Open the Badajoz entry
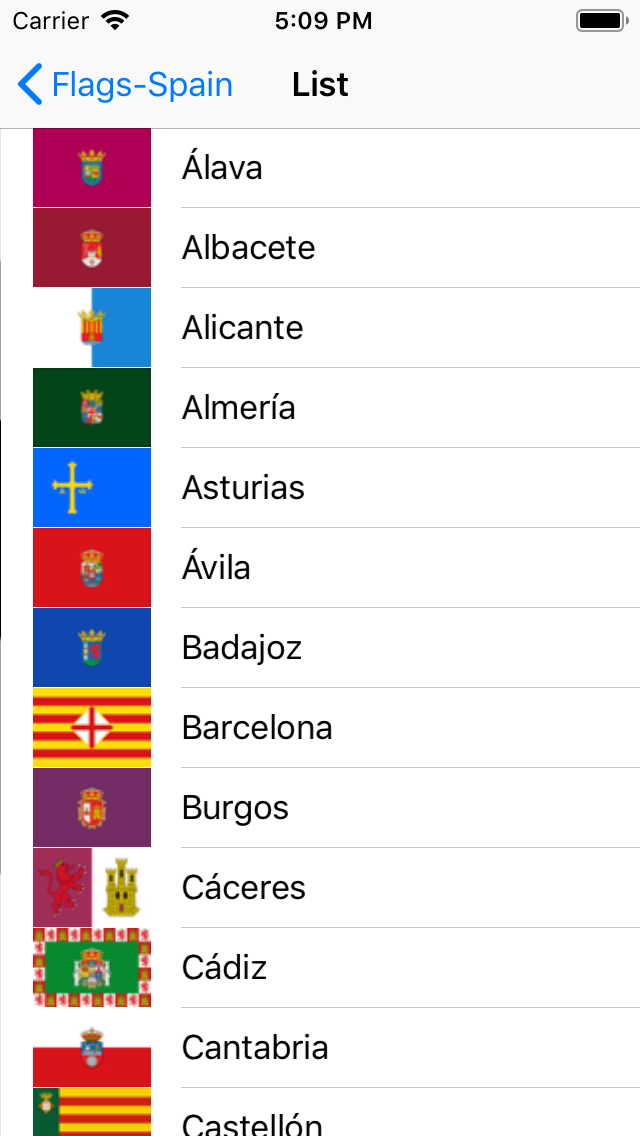This screenshot has height=1136, width=640. (x=320, y=647)
